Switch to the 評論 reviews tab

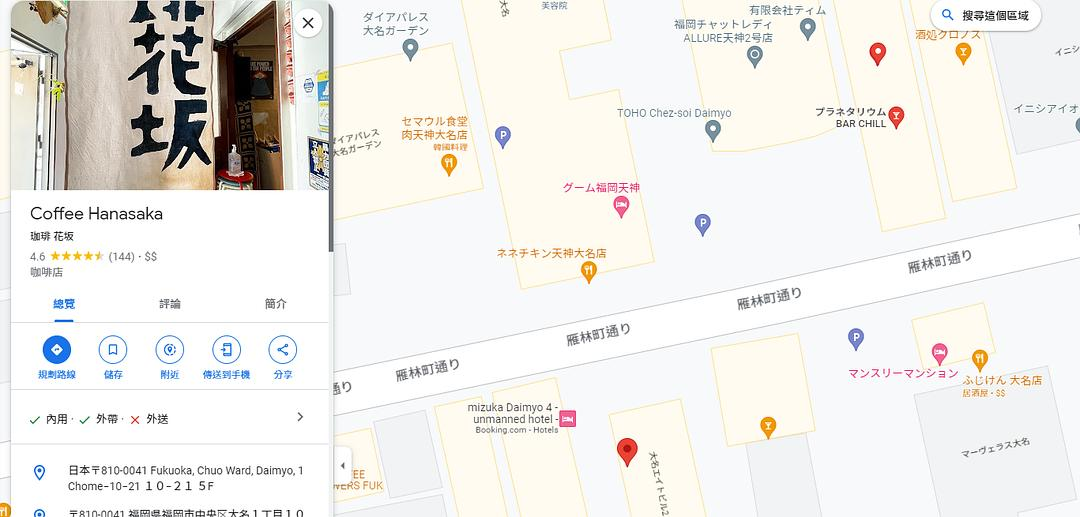coord(170,304)
